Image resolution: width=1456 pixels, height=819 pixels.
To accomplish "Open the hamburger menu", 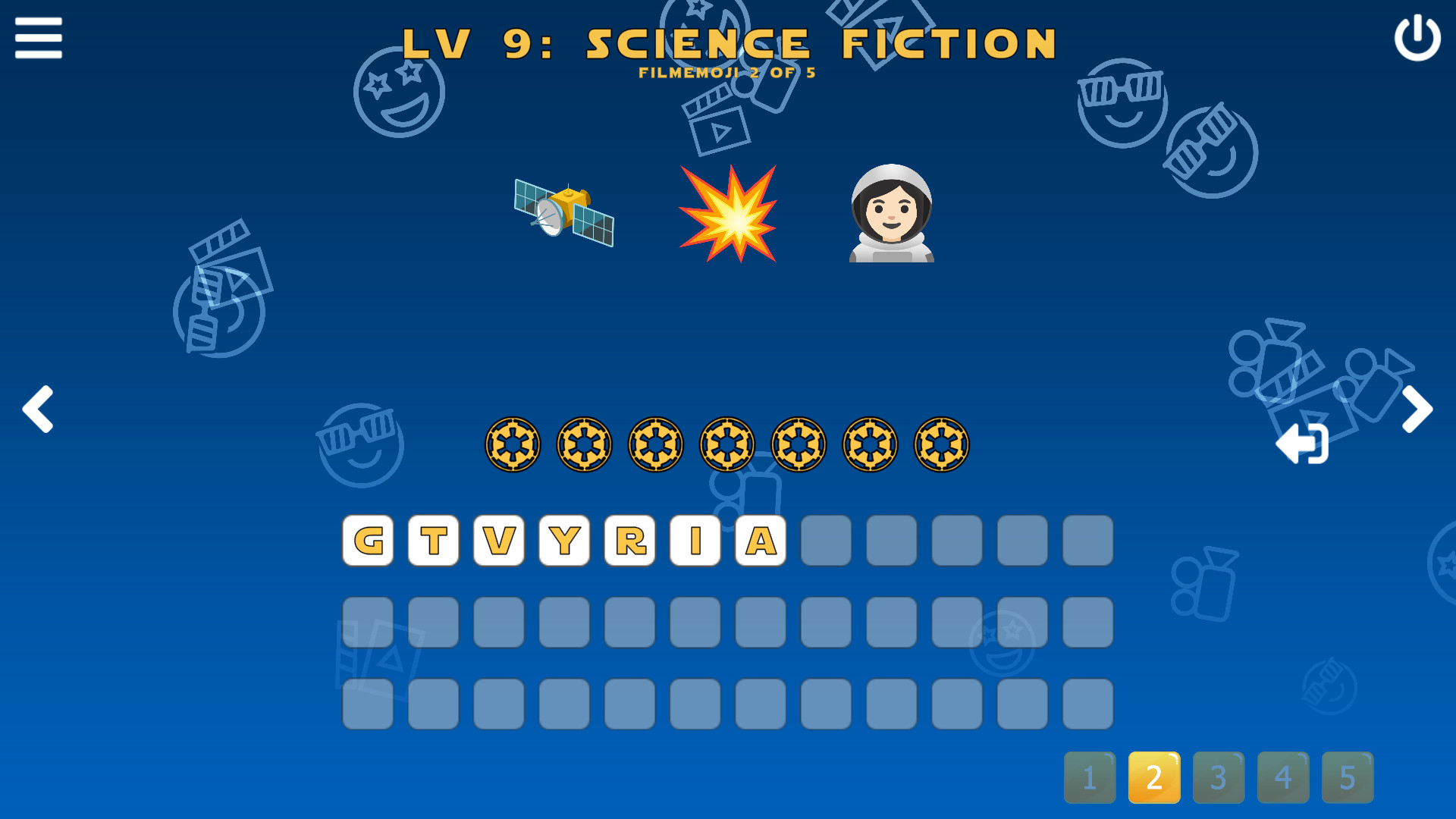I will 38,38.
